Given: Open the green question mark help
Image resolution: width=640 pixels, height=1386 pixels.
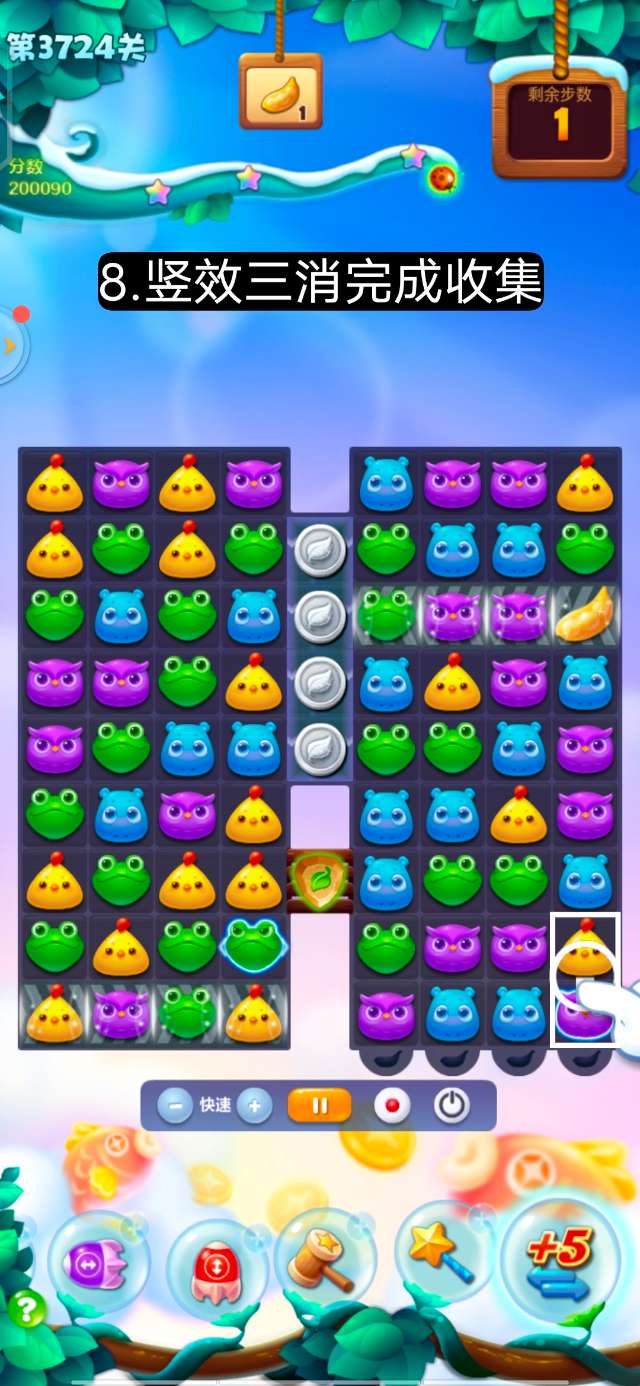Looking at the screenshot, I should click(26, 1309).
